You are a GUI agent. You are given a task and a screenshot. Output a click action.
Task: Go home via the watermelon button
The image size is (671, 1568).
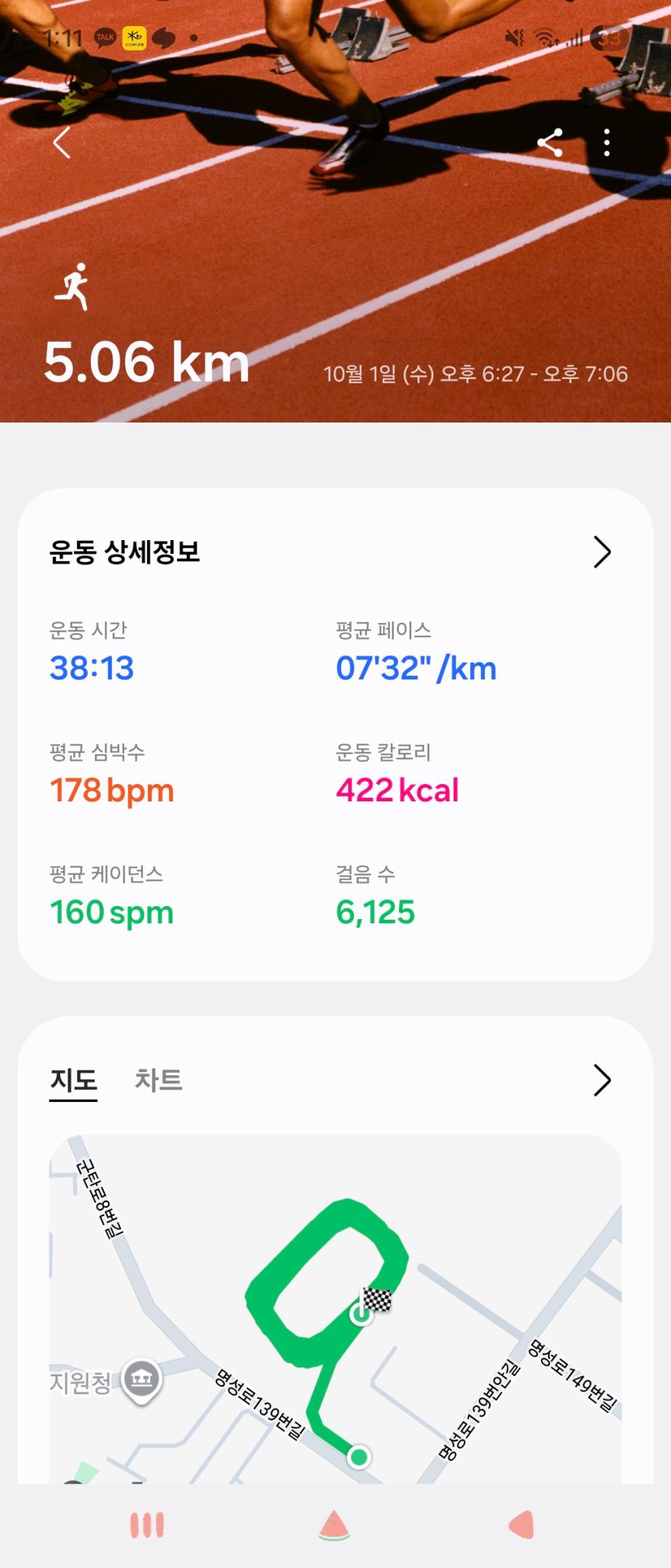[x=334, y=1525]
